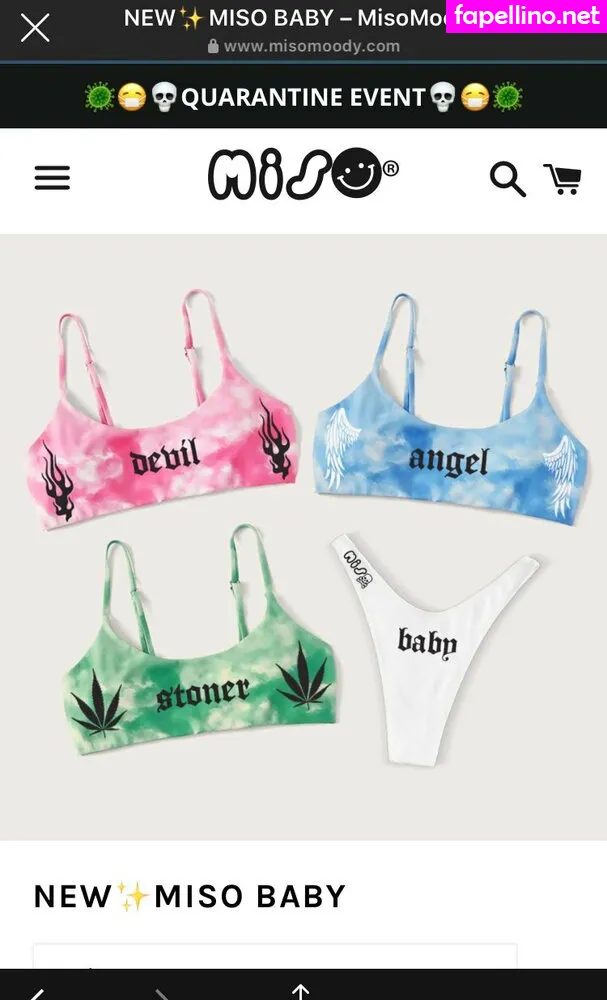The width and height of the screenshot is (607, 1000).
Task: View the shopping cart
Action: pos(563,179)
